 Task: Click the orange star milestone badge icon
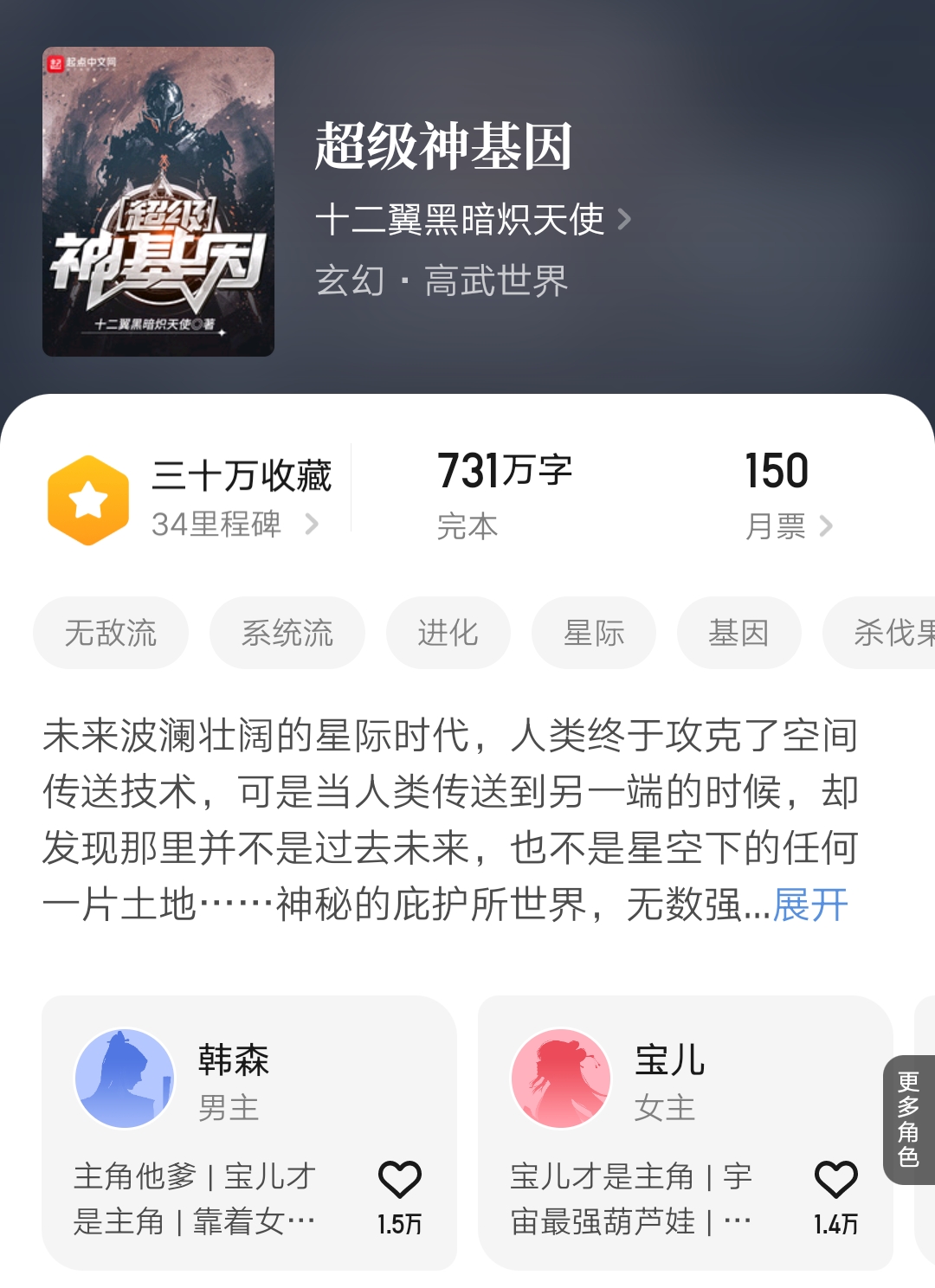88,497
